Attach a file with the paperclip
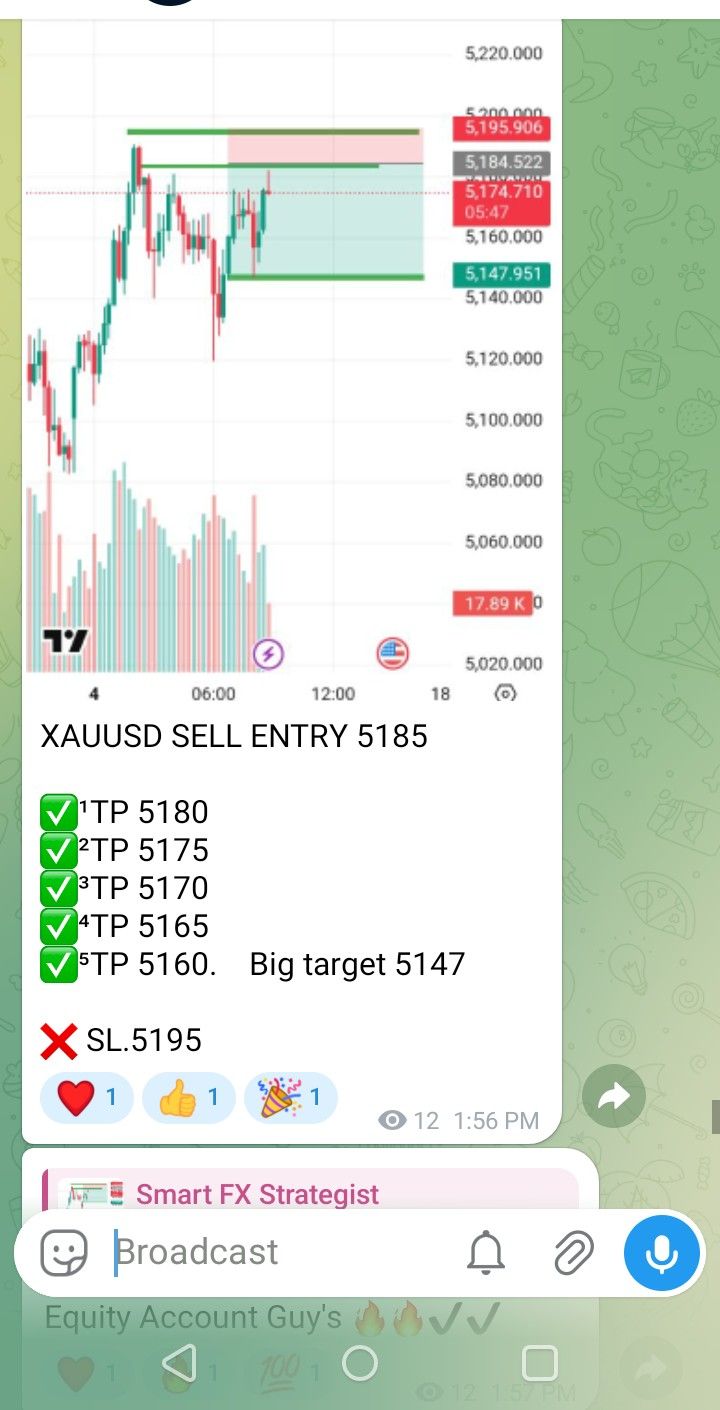Image resolution: width=720 pixels, height=1410 pixels. (573, 1252)
